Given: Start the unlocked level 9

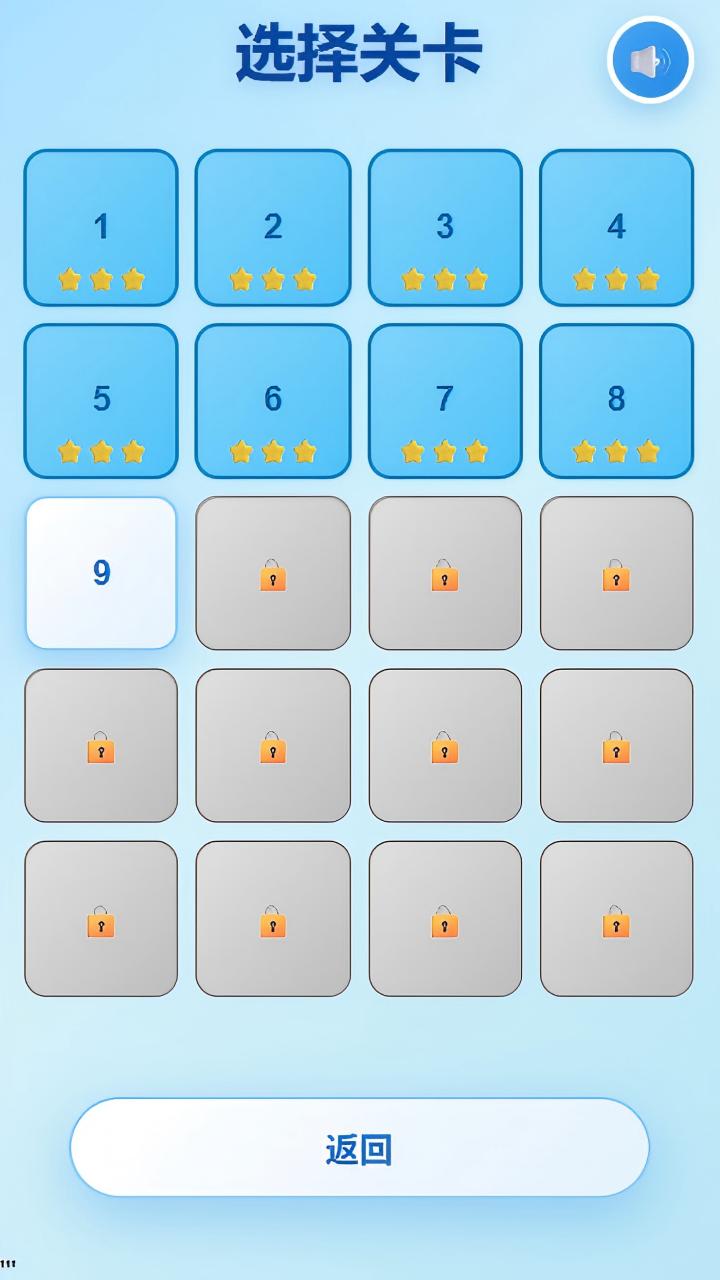Looking at the screenshot, I should pos(101,573).
